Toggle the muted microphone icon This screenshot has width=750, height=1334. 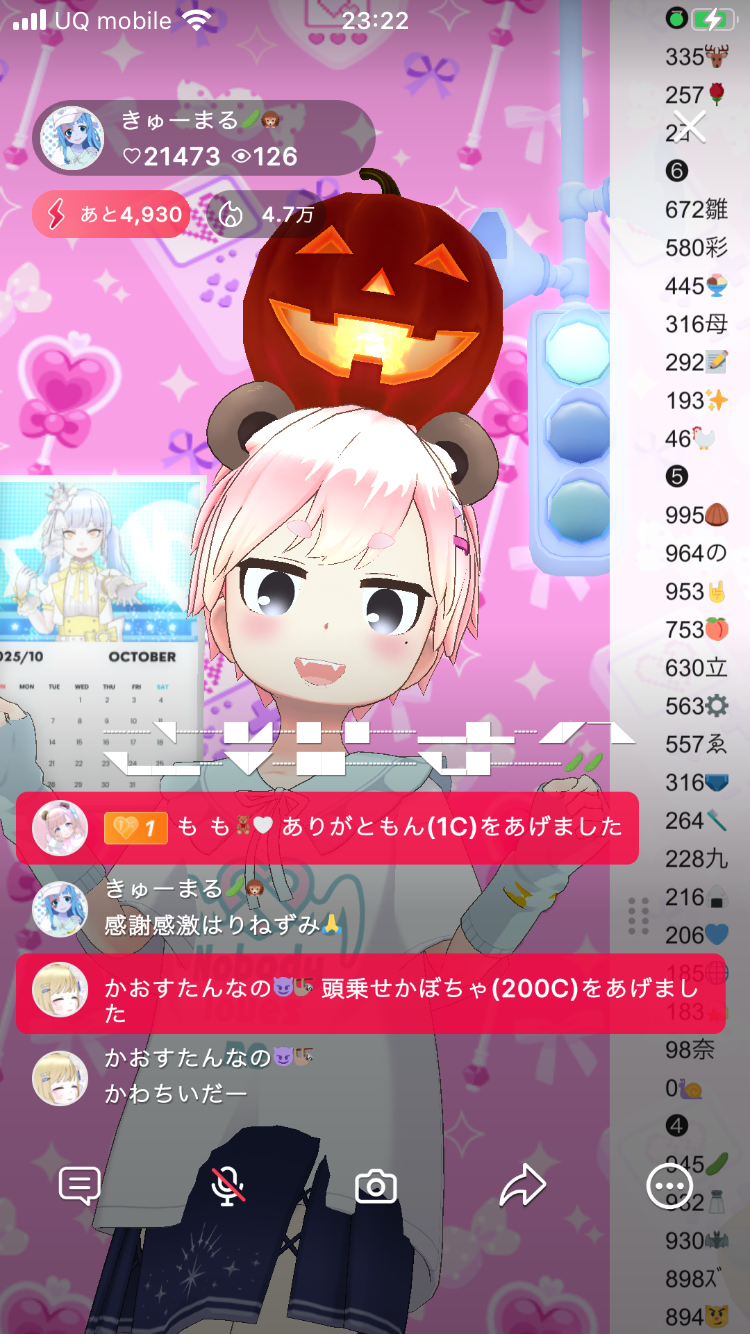[228, 1186]
